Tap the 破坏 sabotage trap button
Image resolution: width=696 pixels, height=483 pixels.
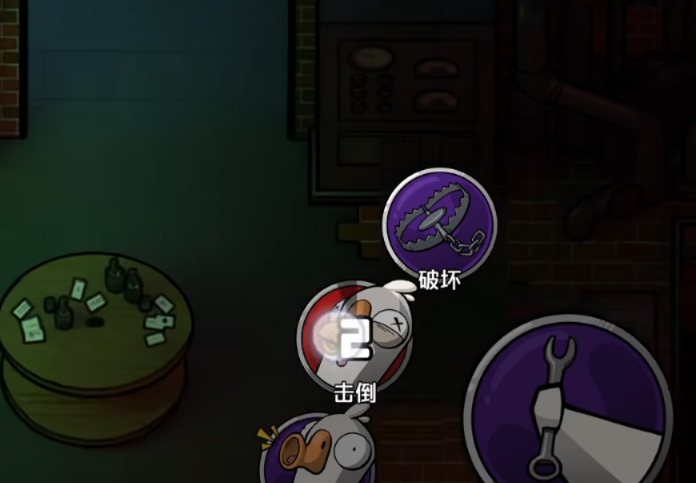439,222
